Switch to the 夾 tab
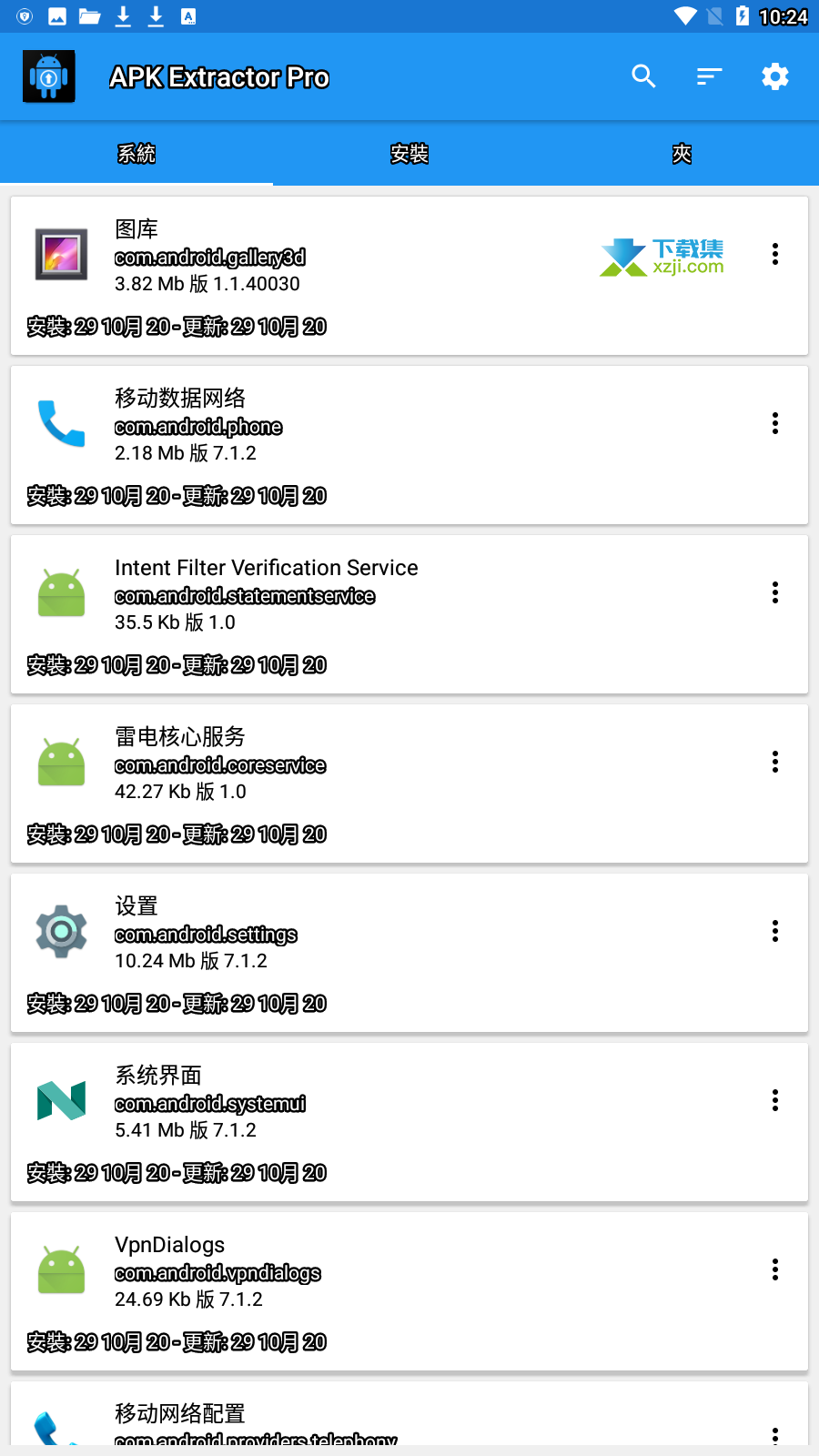This screenshot has height=1456, width=819. tap(682, 154)
